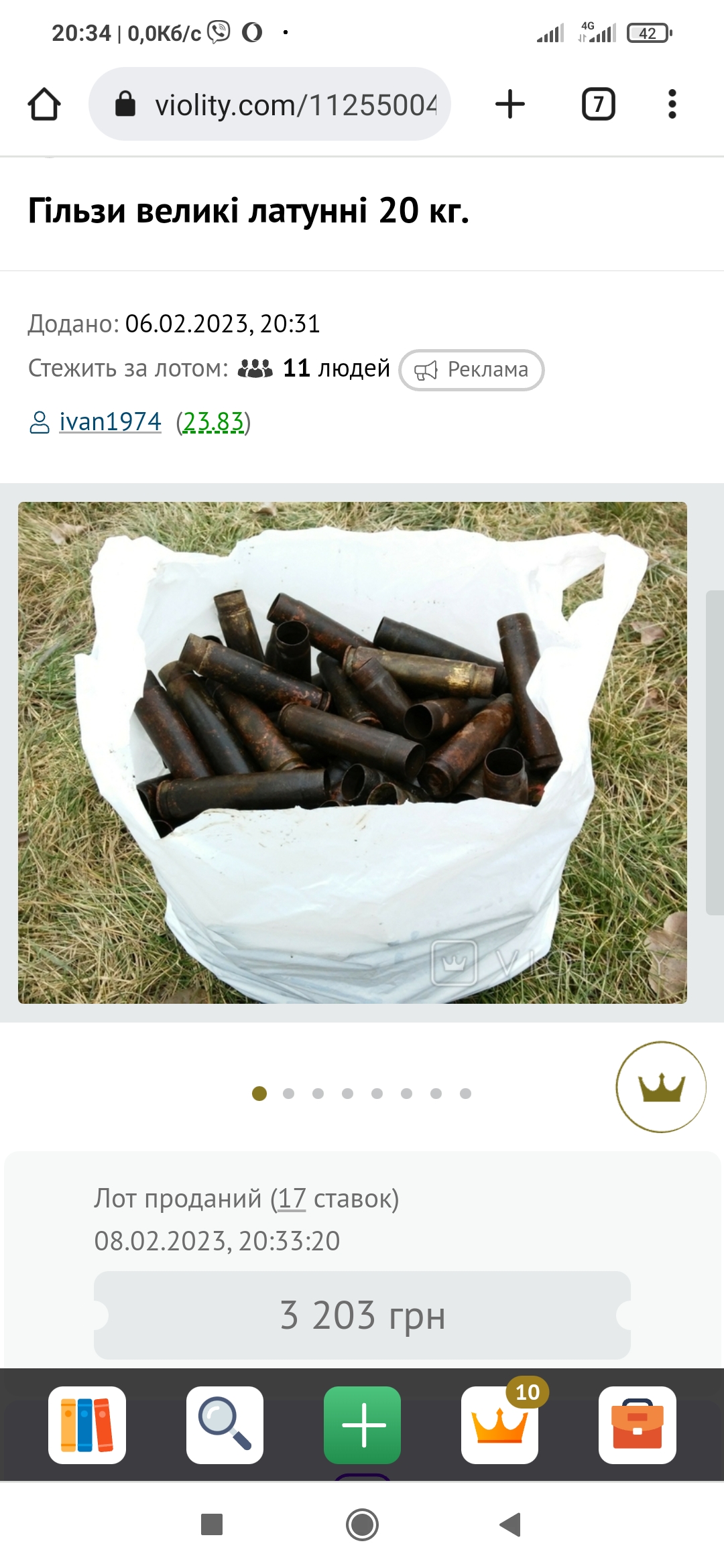Go to the browser home page

pos(44,105)
